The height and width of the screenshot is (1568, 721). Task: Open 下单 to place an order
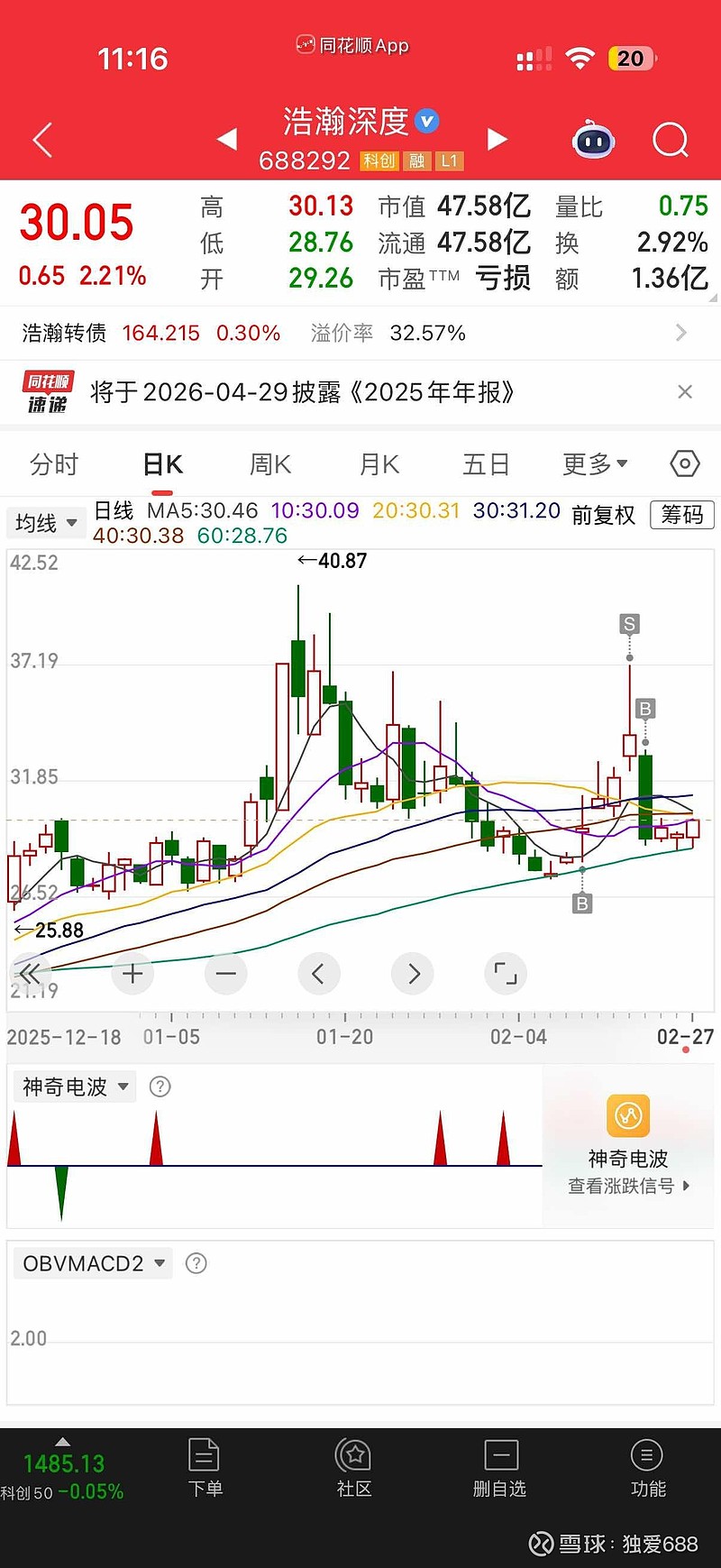pyautogui.click(x=205, y=1469)
